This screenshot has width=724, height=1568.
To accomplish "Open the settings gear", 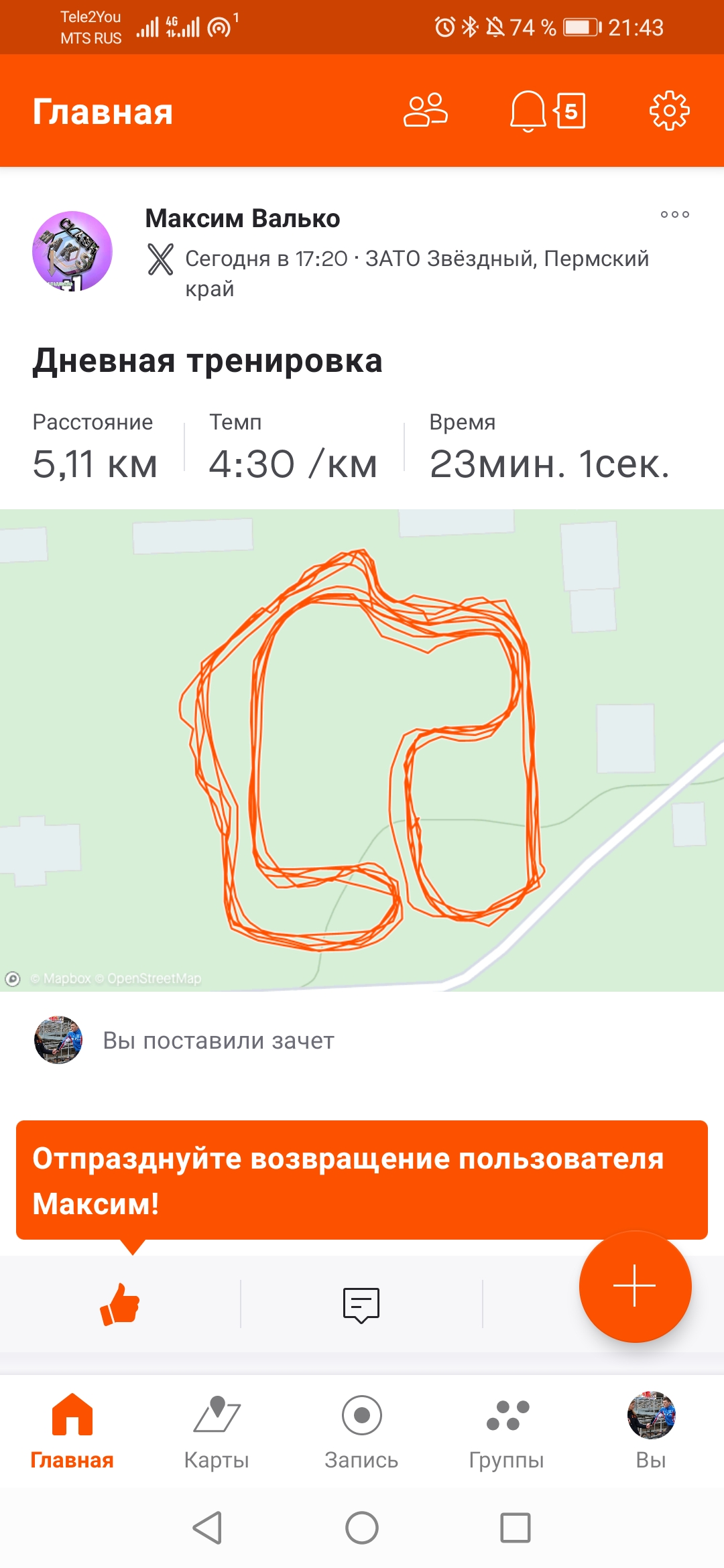I will [669, 111].
